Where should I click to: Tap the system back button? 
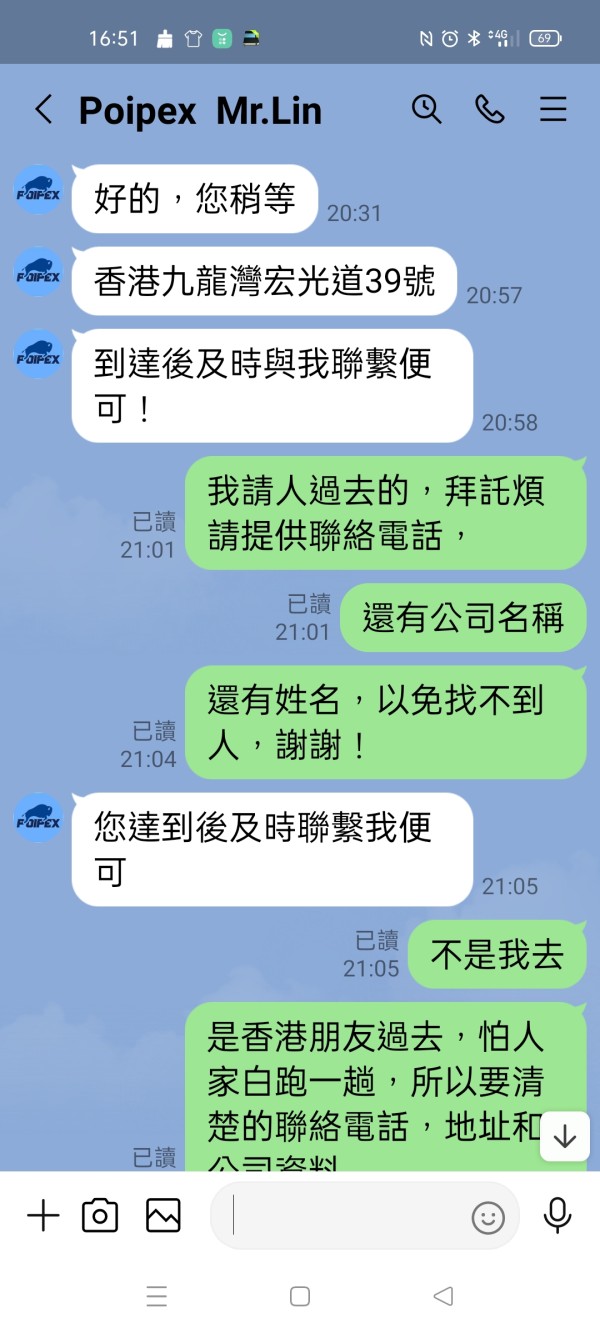click(443, 1297)
